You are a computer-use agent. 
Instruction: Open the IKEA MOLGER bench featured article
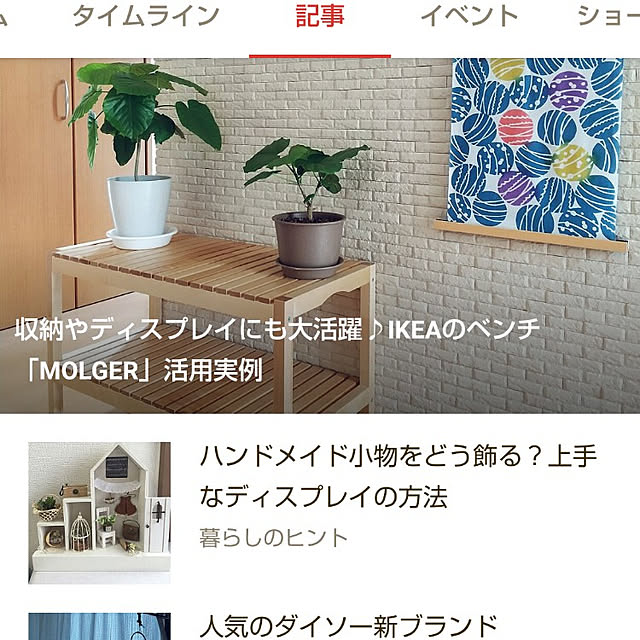pyautogui.click(x=320, y=240)
